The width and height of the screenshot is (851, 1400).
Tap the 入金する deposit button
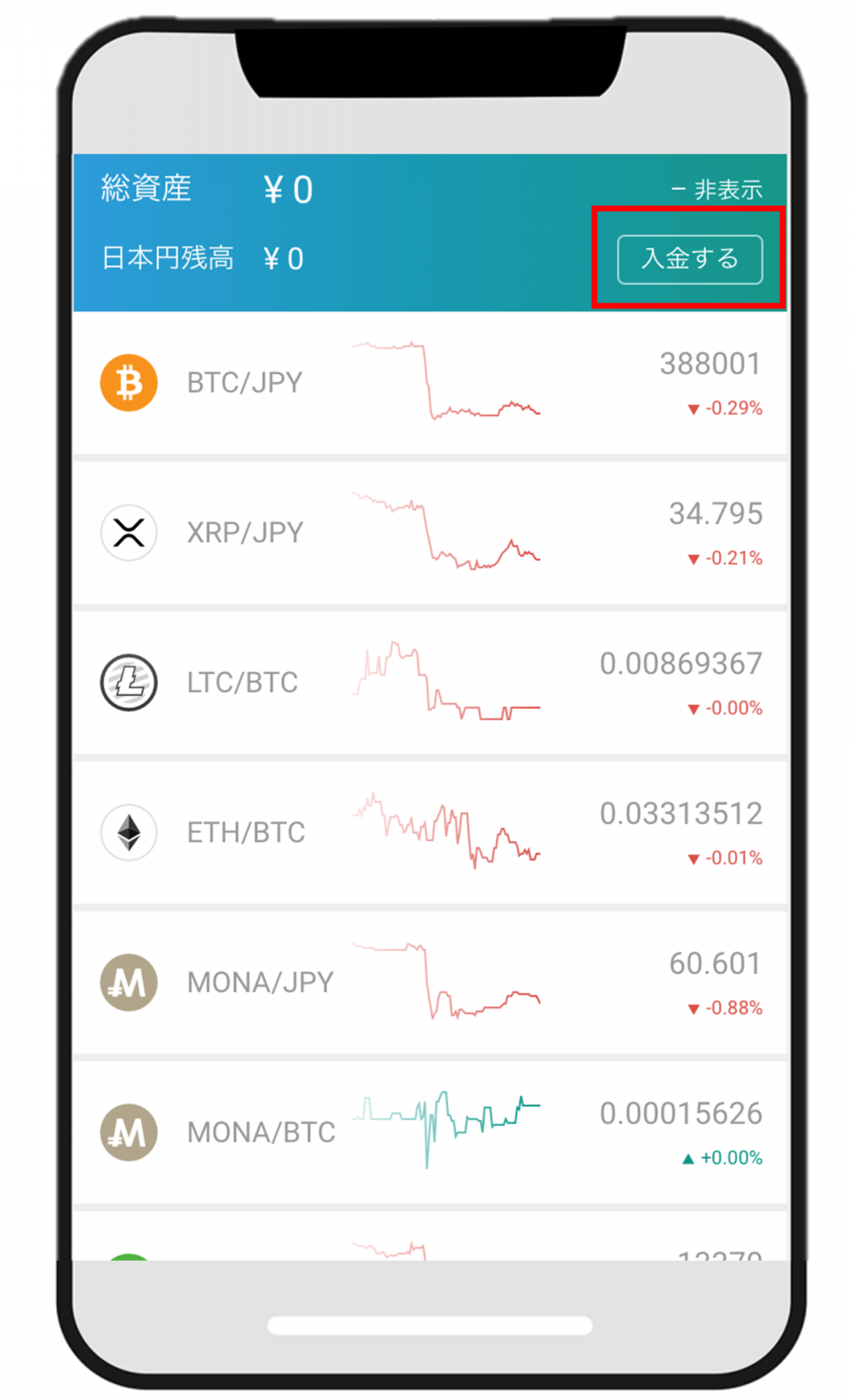(690, 259)
